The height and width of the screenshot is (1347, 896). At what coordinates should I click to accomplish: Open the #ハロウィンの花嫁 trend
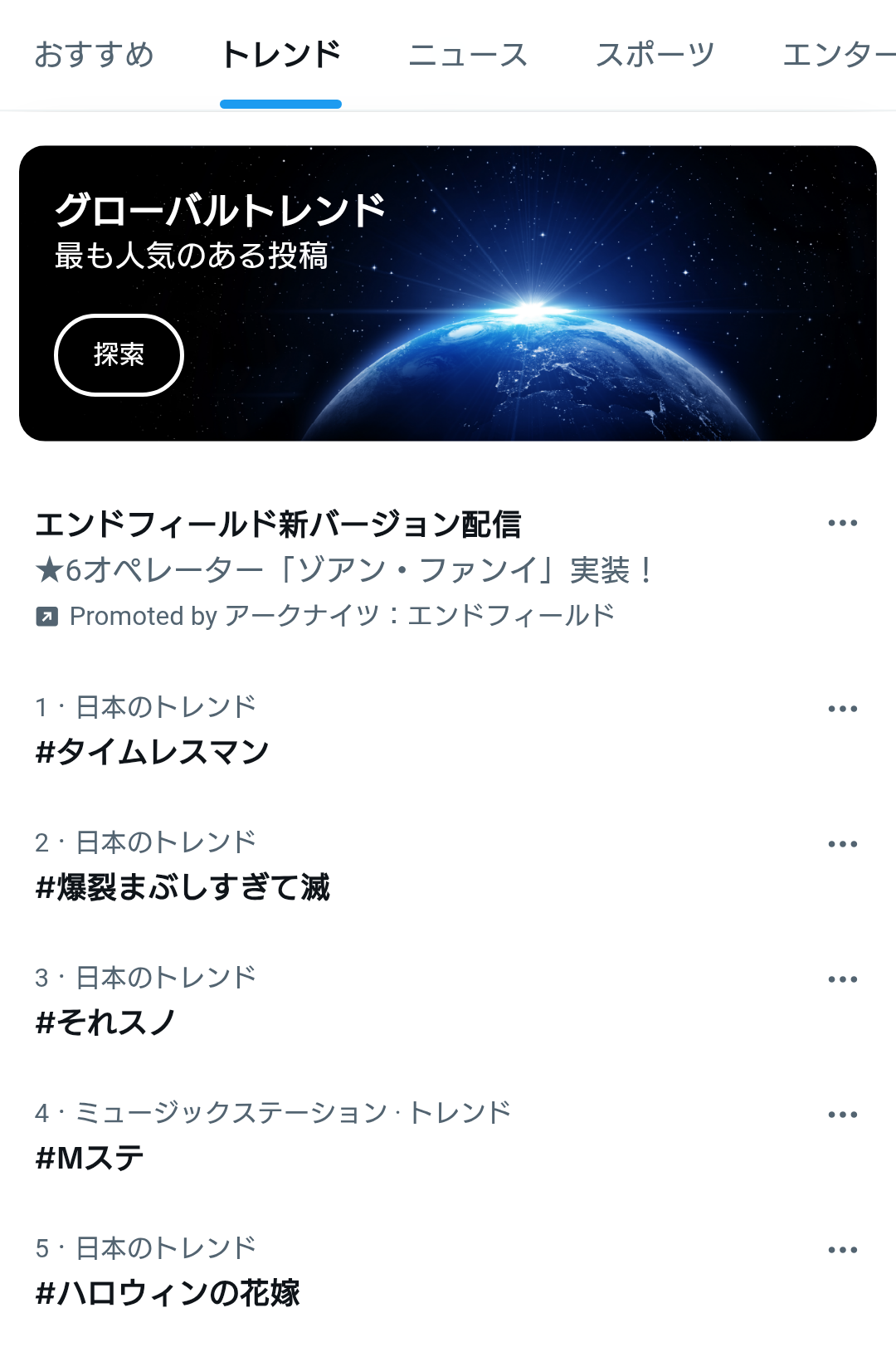(x=168, y=1293)
